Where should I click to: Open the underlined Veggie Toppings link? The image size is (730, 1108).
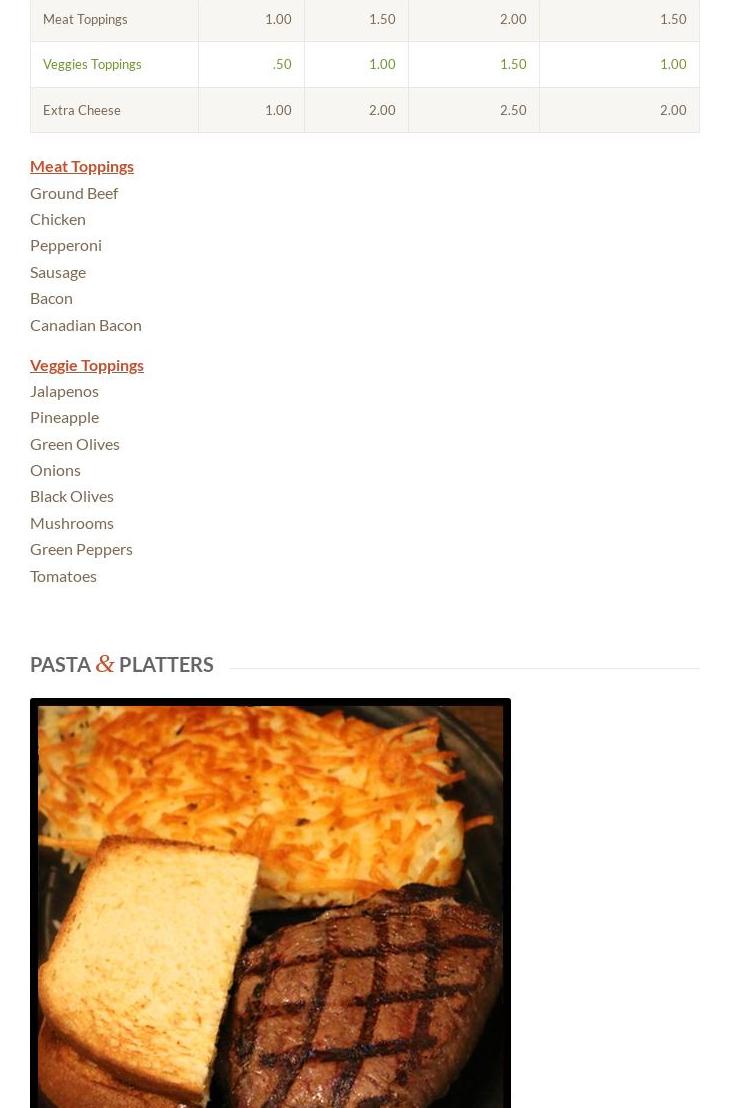tap(87, 364)
